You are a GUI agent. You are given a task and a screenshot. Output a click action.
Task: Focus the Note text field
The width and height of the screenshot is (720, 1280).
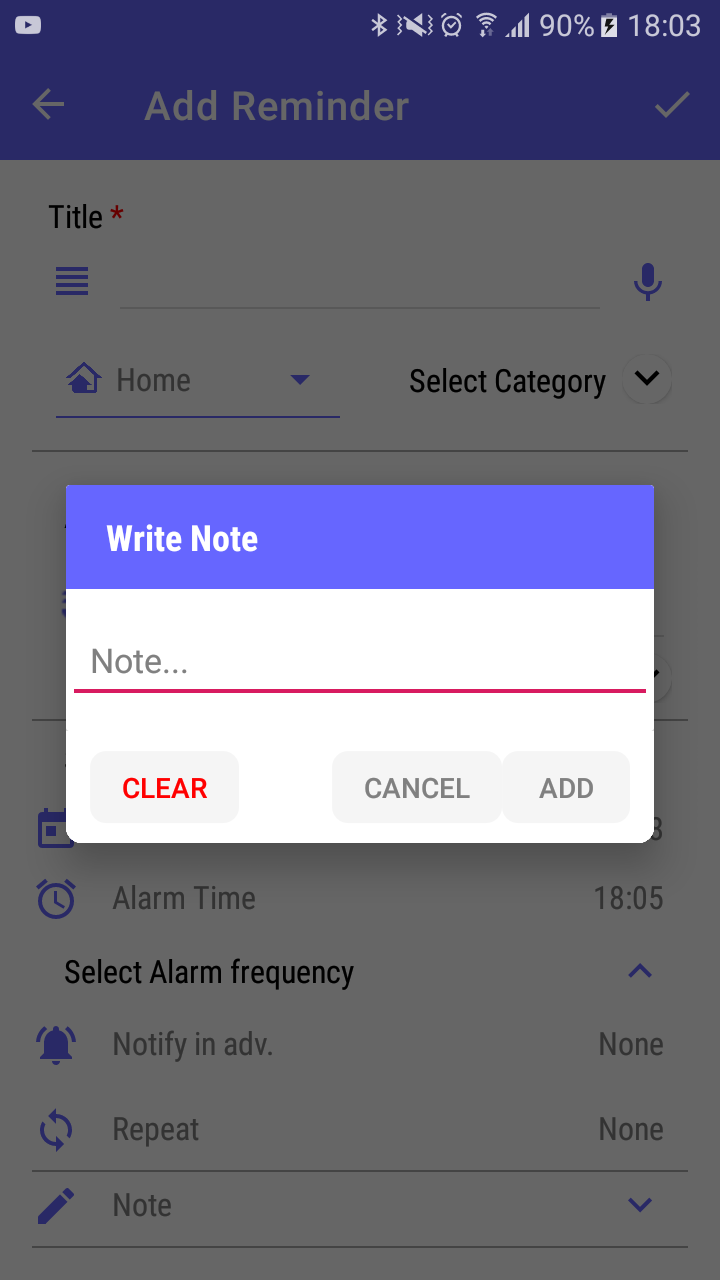pyautogui.click(x=359, y=662)
